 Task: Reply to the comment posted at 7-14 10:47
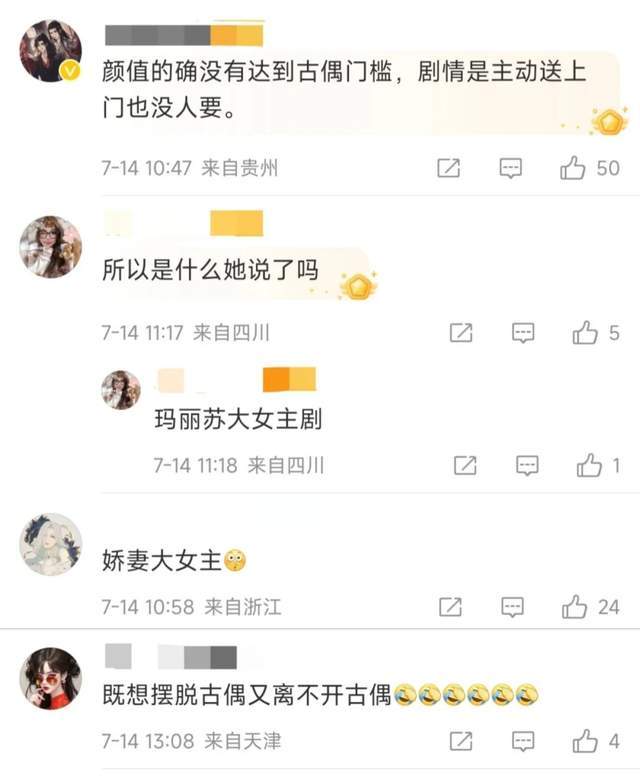click(x=510, y=168)
